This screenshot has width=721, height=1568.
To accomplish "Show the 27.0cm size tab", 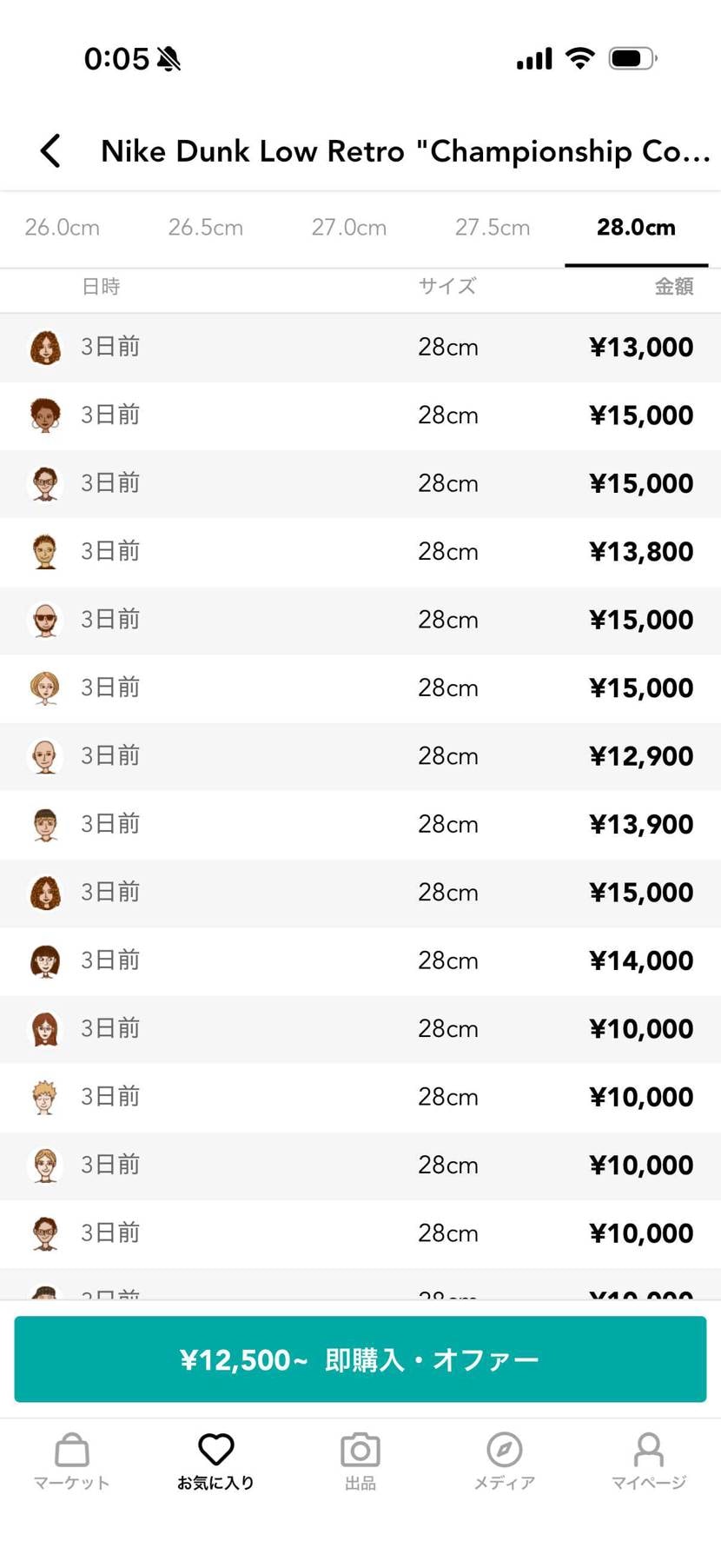I will tap(349, 228).
